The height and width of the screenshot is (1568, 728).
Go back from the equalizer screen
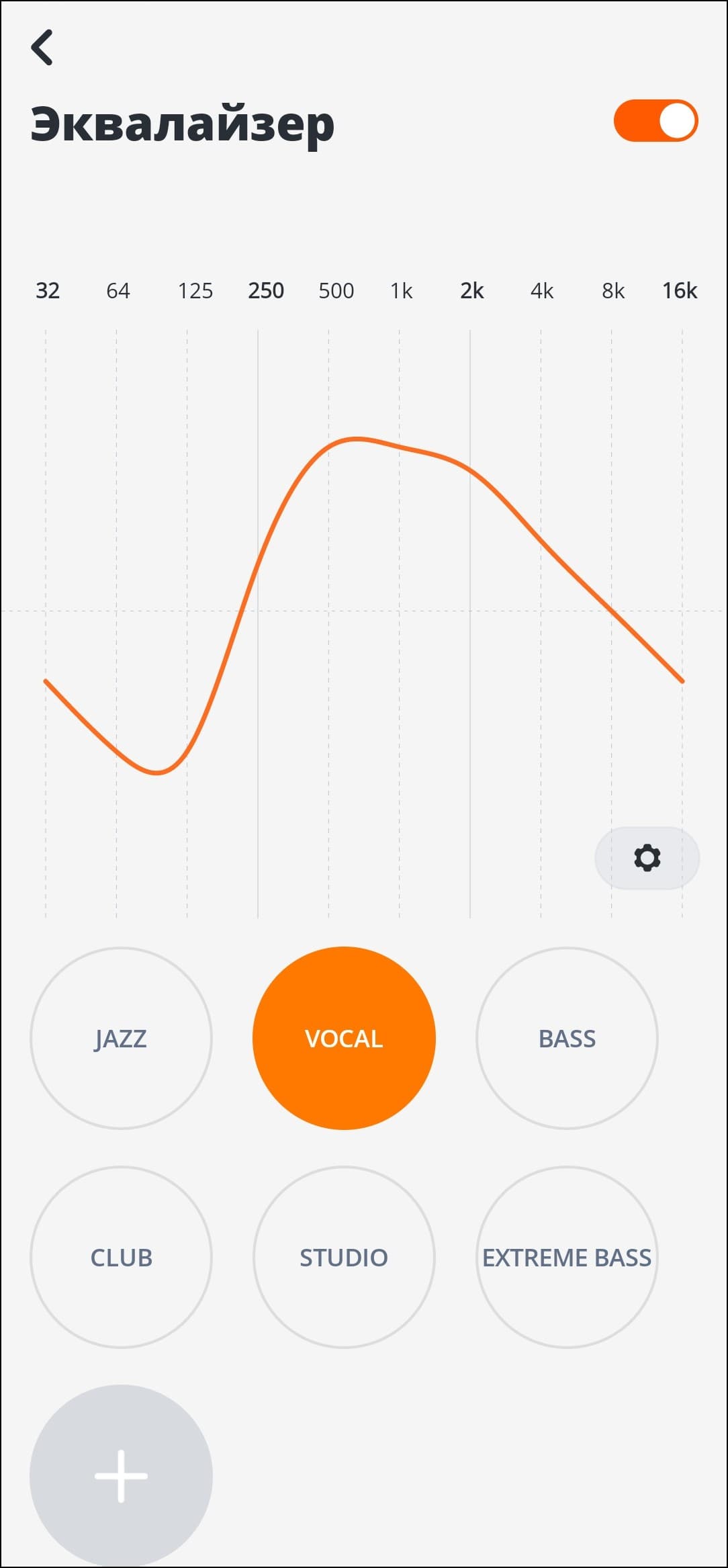(x=42, y=48)
